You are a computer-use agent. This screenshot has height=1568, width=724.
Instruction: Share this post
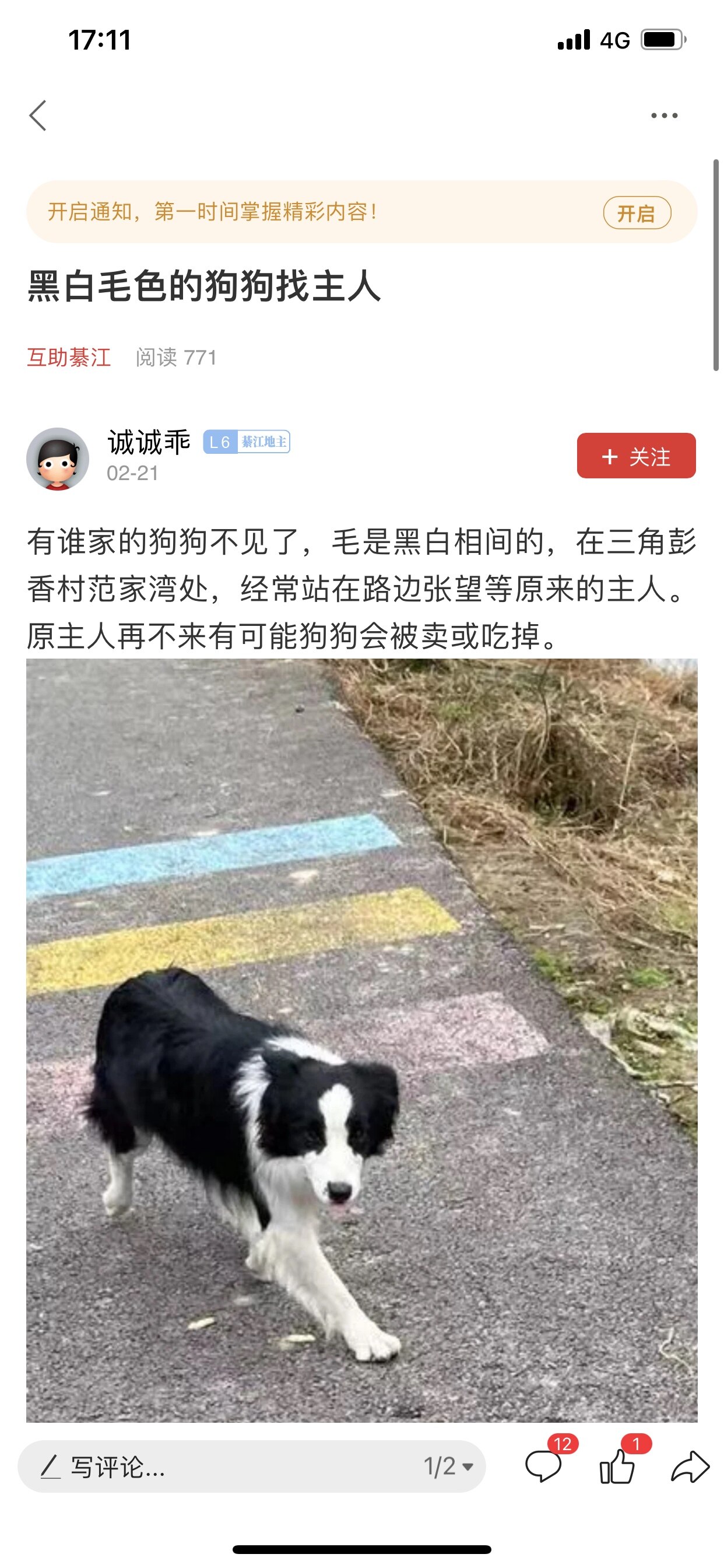690,1466
